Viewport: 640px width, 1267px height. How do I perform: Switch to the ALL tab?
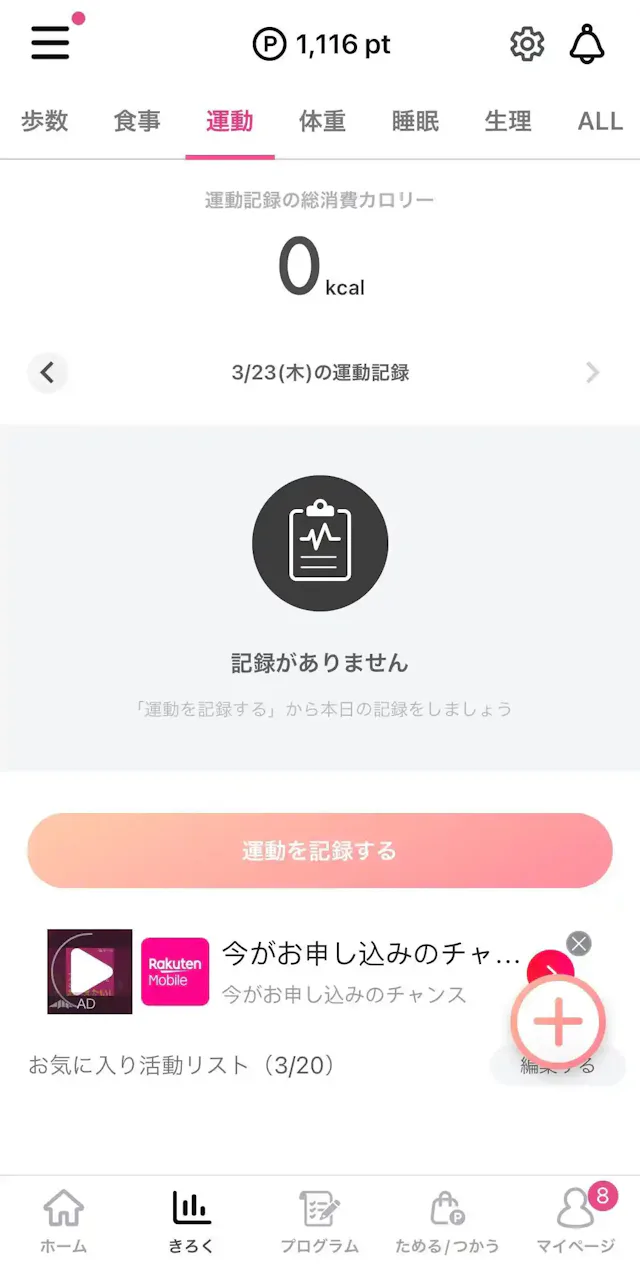[x=600, y=122]
